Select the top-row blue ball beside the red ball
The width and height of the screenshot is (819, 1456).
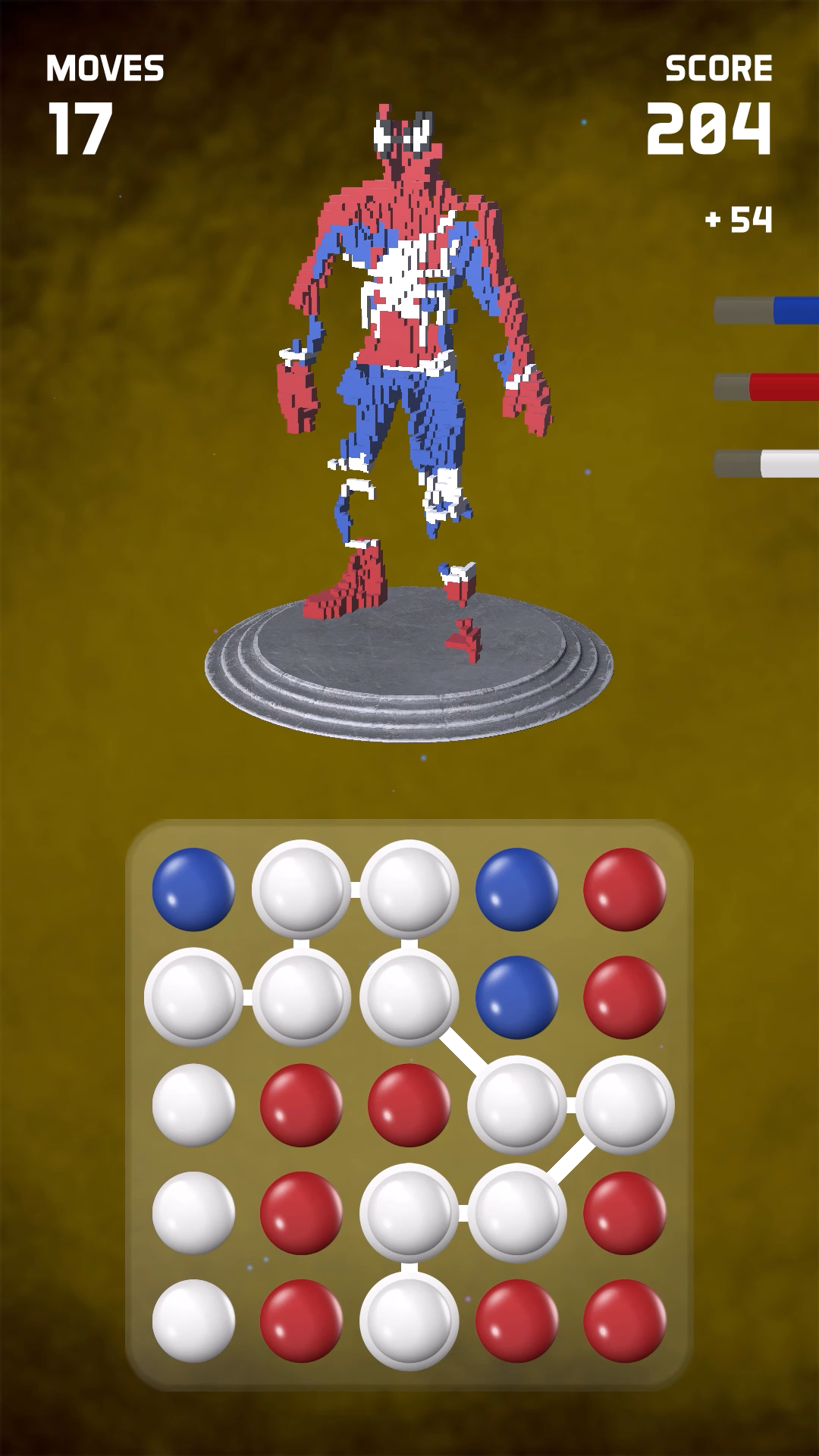517,889
